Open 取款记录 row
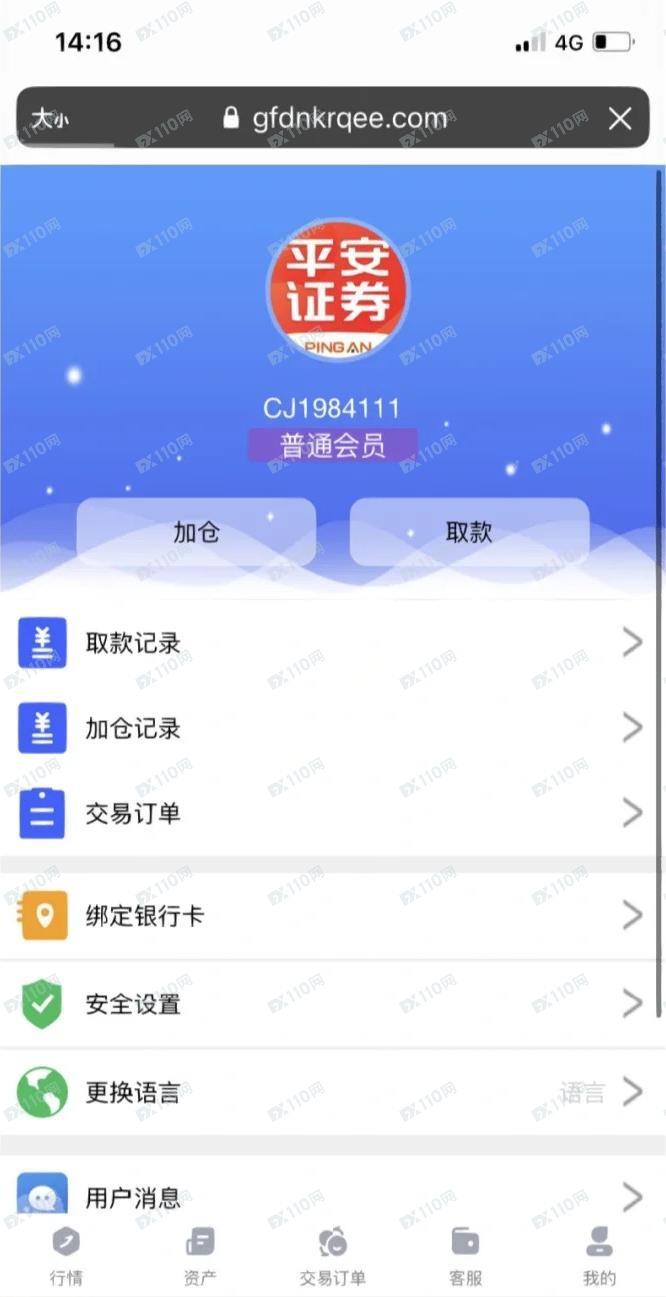Viewport: 666px width, 1297px height. (330, 643)
